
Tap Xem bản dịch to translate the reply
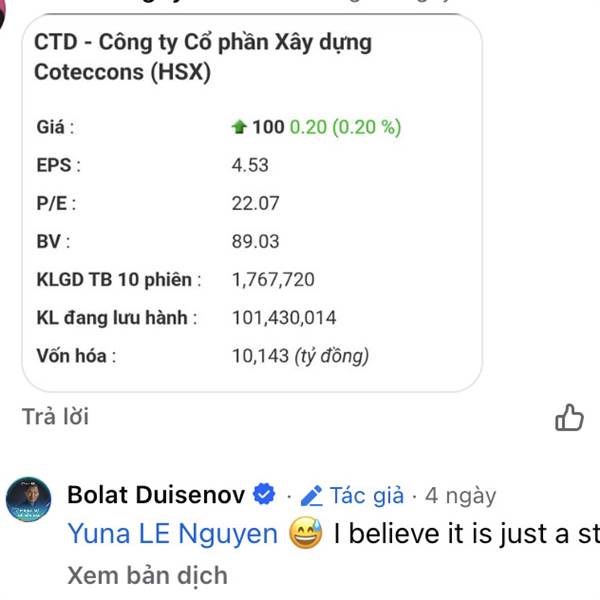147,575
